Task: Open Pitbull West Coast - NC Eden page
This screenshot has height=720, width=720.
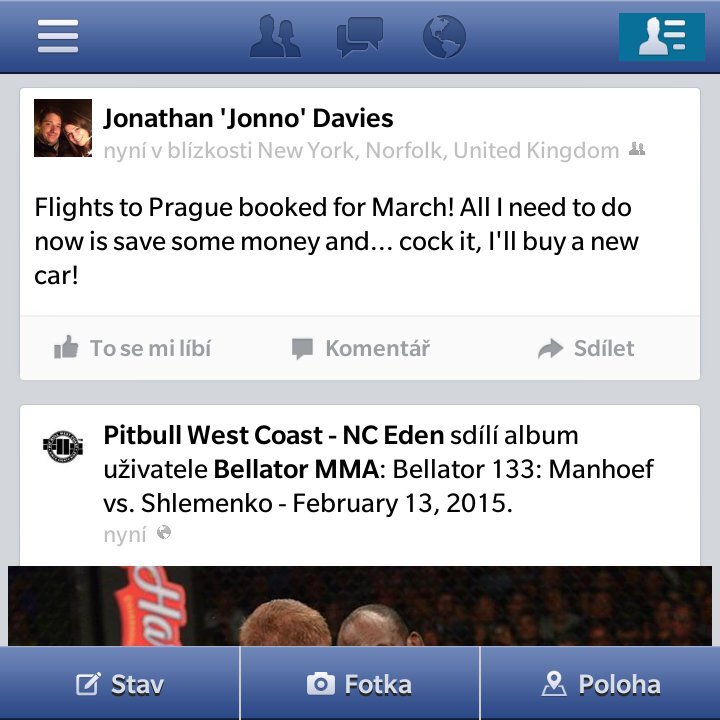Action: pyautogui.click(x=273, y=436)
